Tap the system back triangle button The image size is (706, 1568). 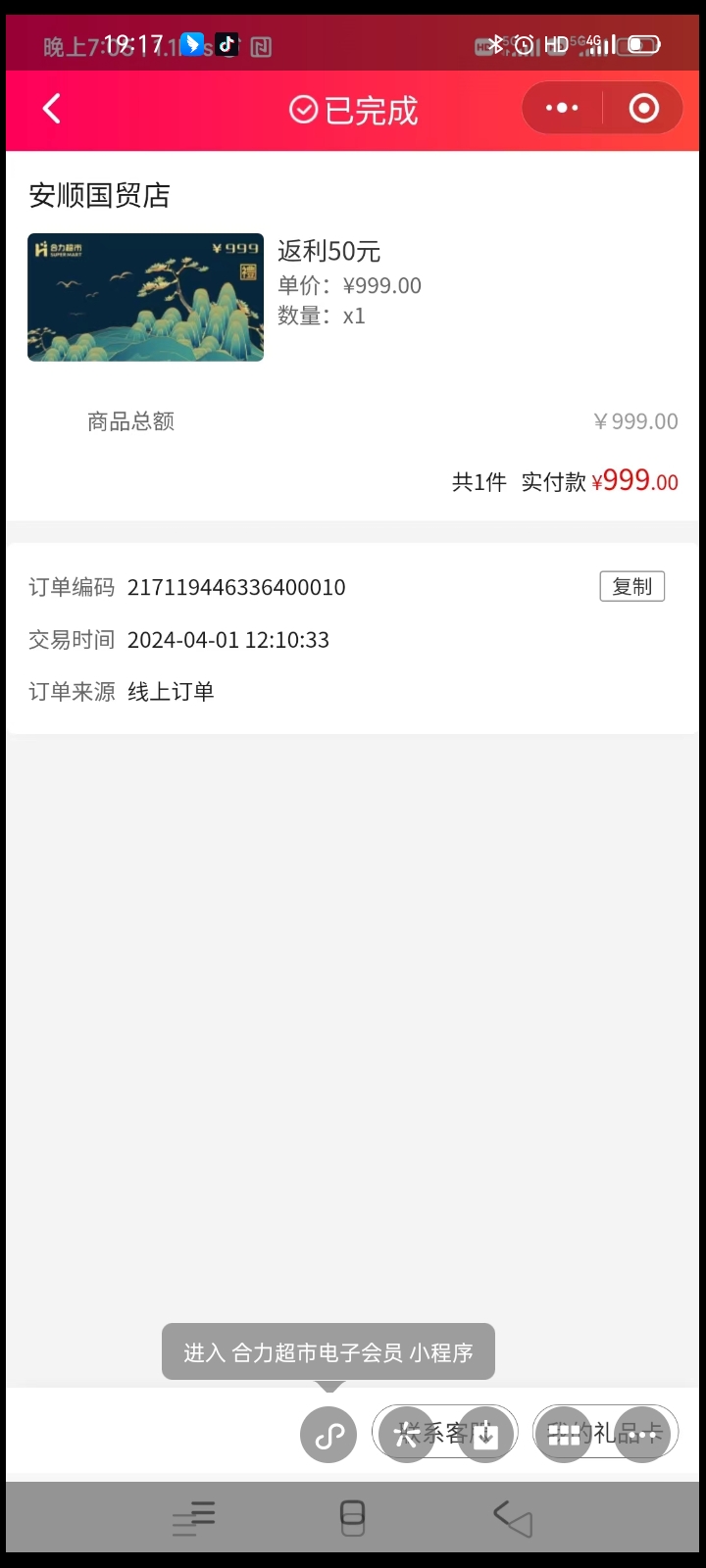click(513, 1518)
